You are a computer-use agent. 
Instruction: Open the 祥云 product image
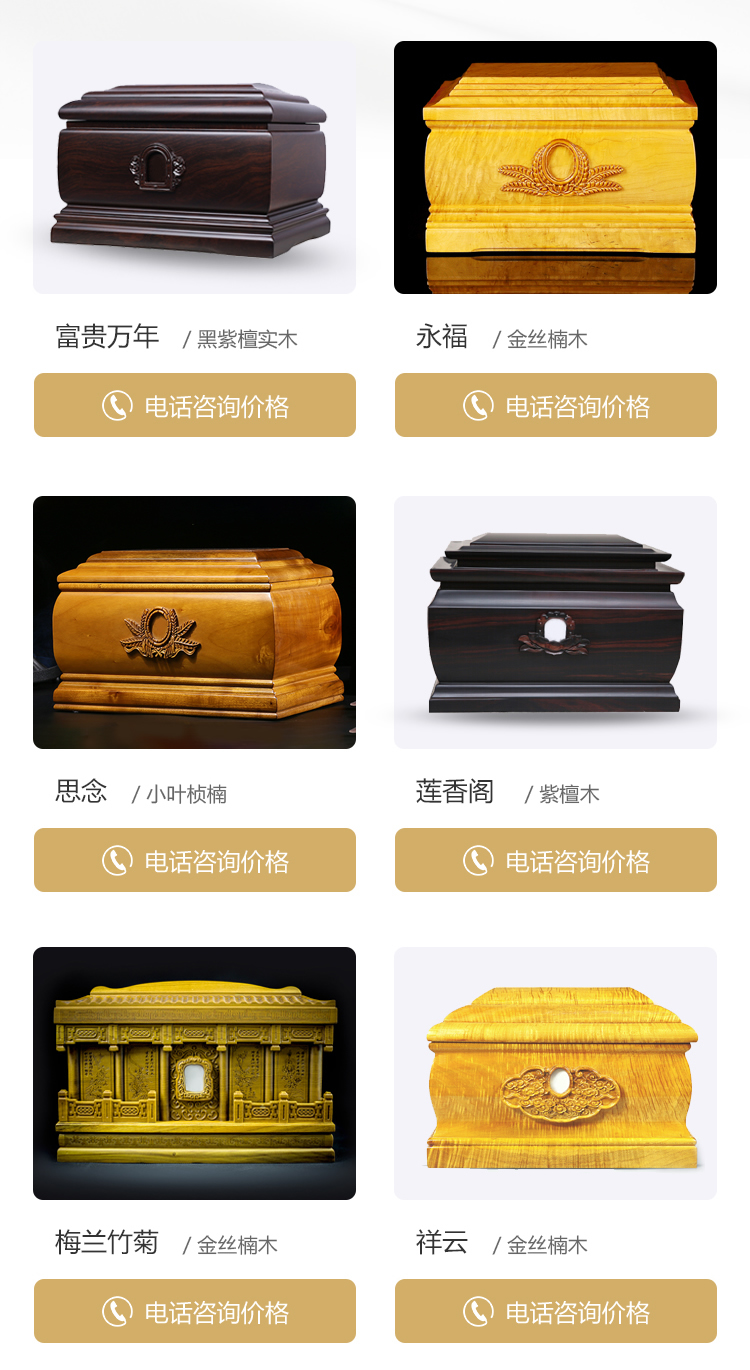555,1073
